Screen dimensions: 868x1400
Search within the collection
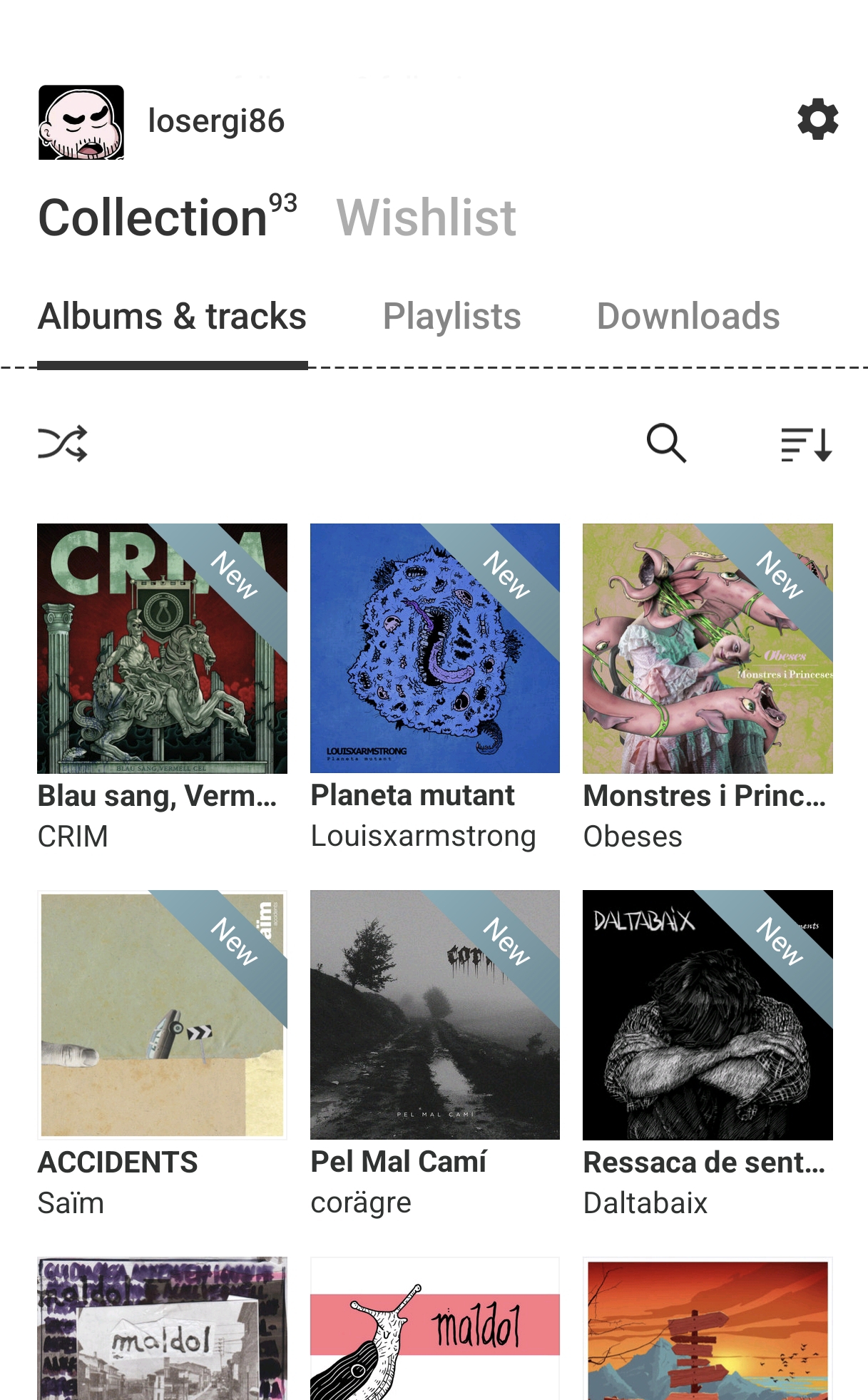666,444
